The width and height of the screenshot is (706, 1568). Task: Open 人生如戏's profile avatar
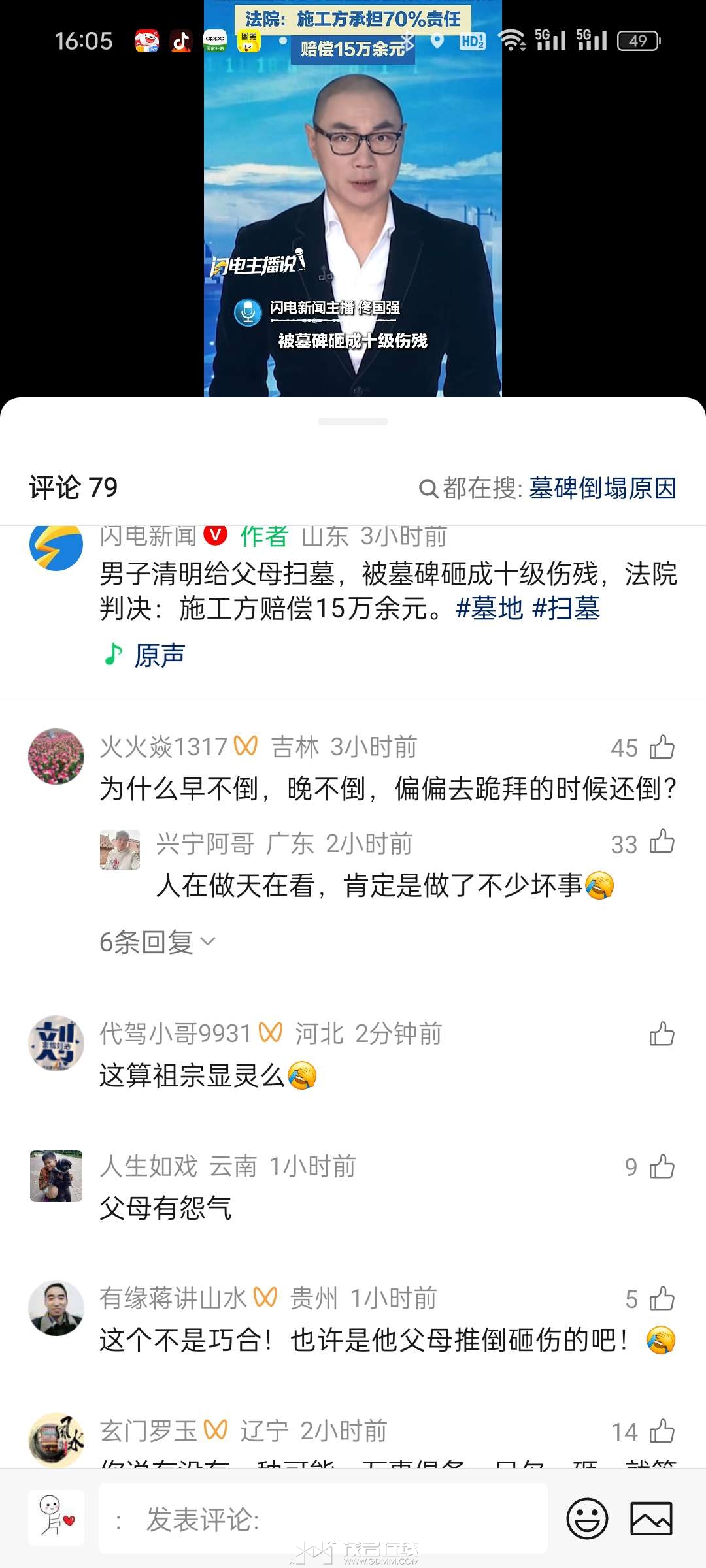56,1176
